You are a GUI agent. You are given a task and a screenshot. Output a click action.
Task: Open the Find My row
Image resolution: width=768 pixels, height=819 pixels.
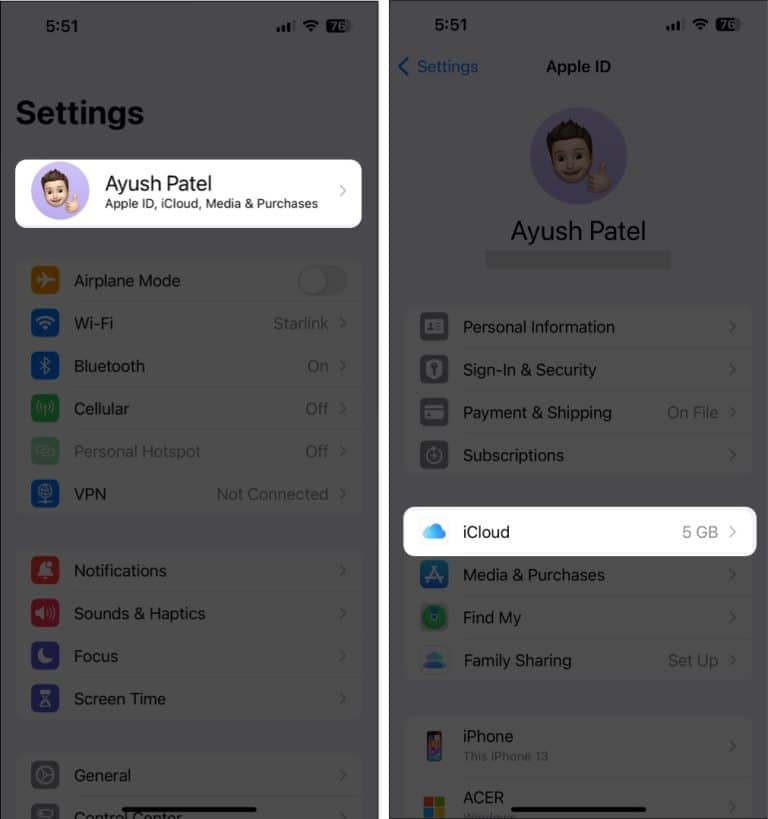(x=578, y=618)
